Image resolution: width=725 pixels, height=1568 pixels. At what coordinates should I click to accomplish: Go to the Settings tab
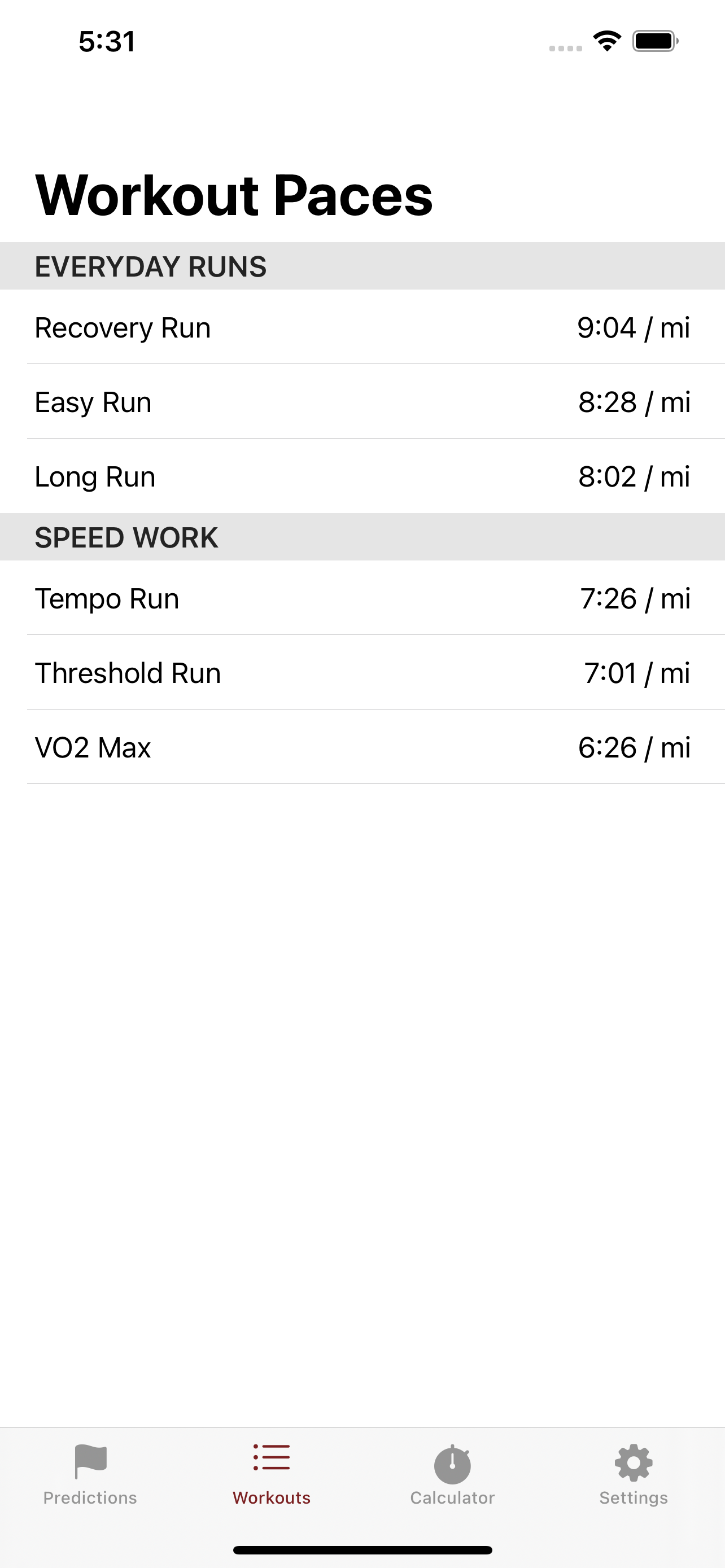click(x=634, y=1475)
